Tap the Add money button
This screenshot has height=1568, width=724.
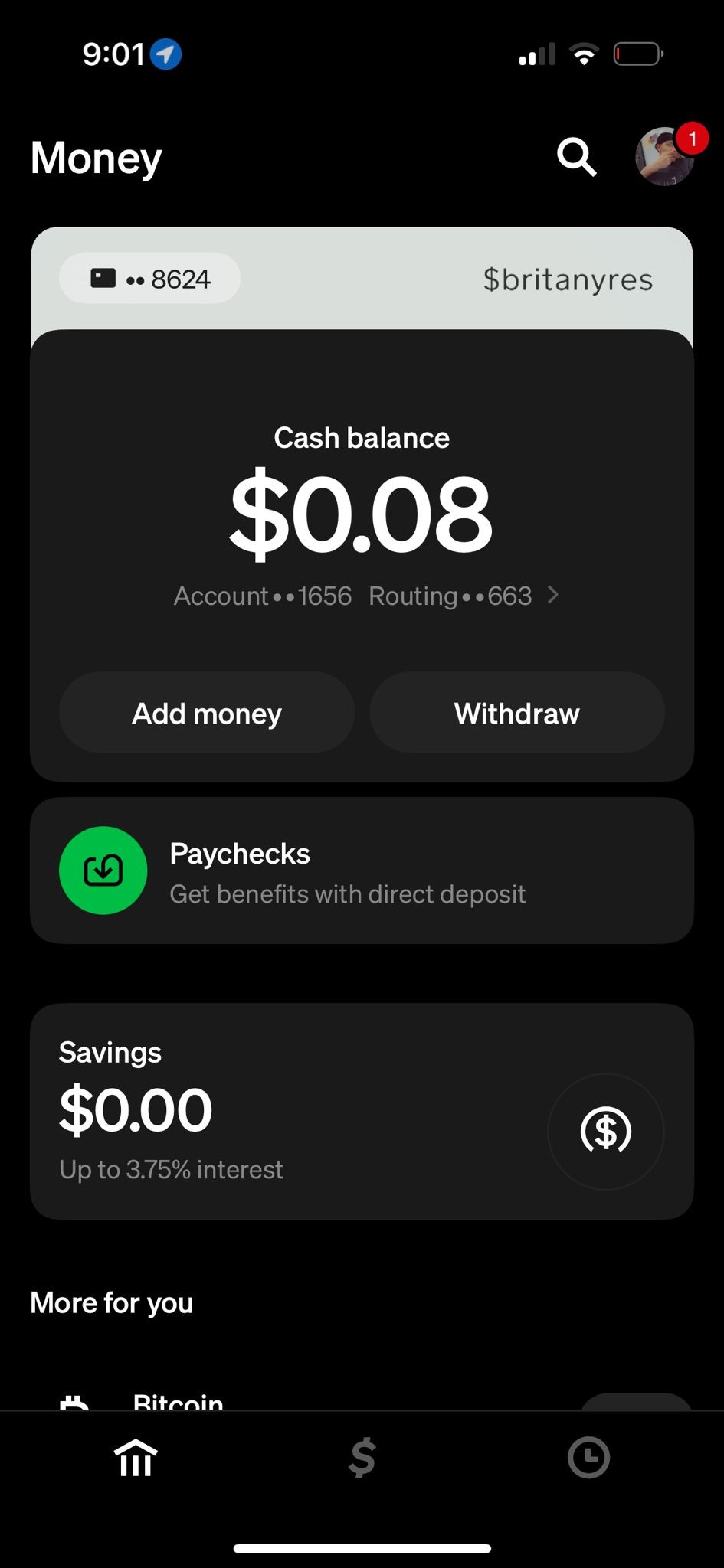click(x=207, y=713)
